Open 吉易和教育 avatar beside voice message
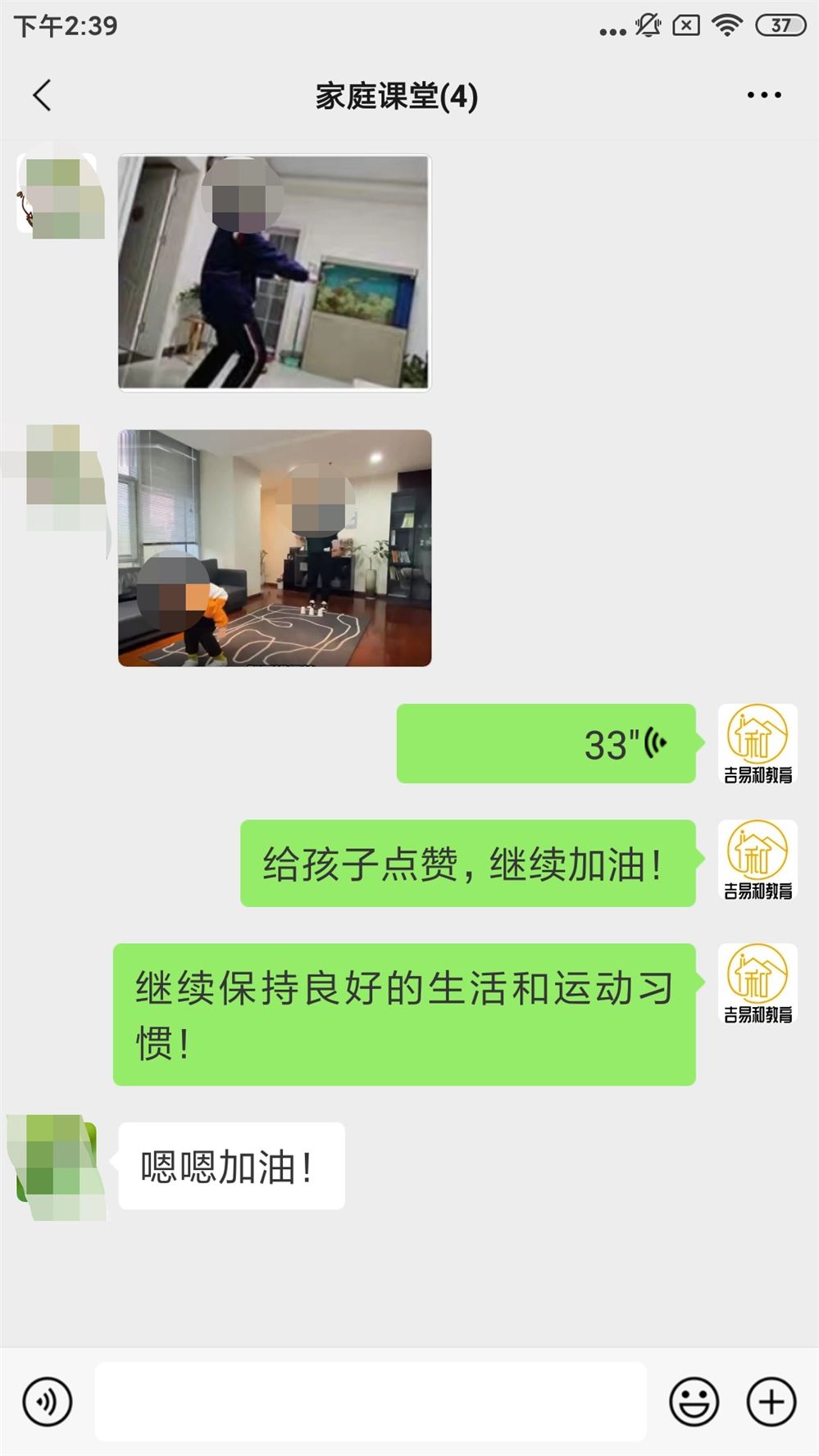Screen dimensions: 819x1456 [x=758, y=744]
